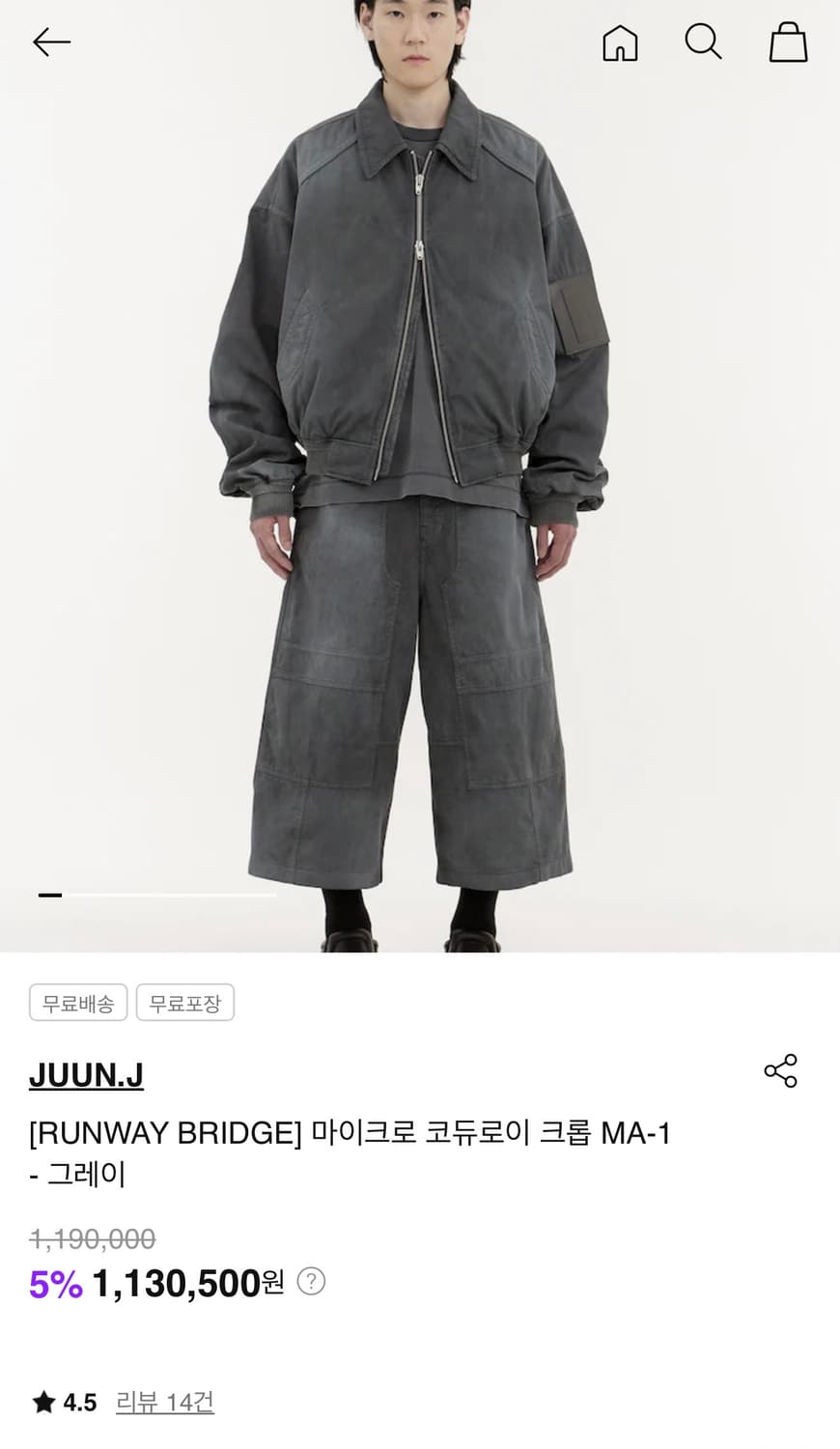Tap the question mark next to the price
The height and width of the screenshot is (1449, 840).
pos(311,1282)
